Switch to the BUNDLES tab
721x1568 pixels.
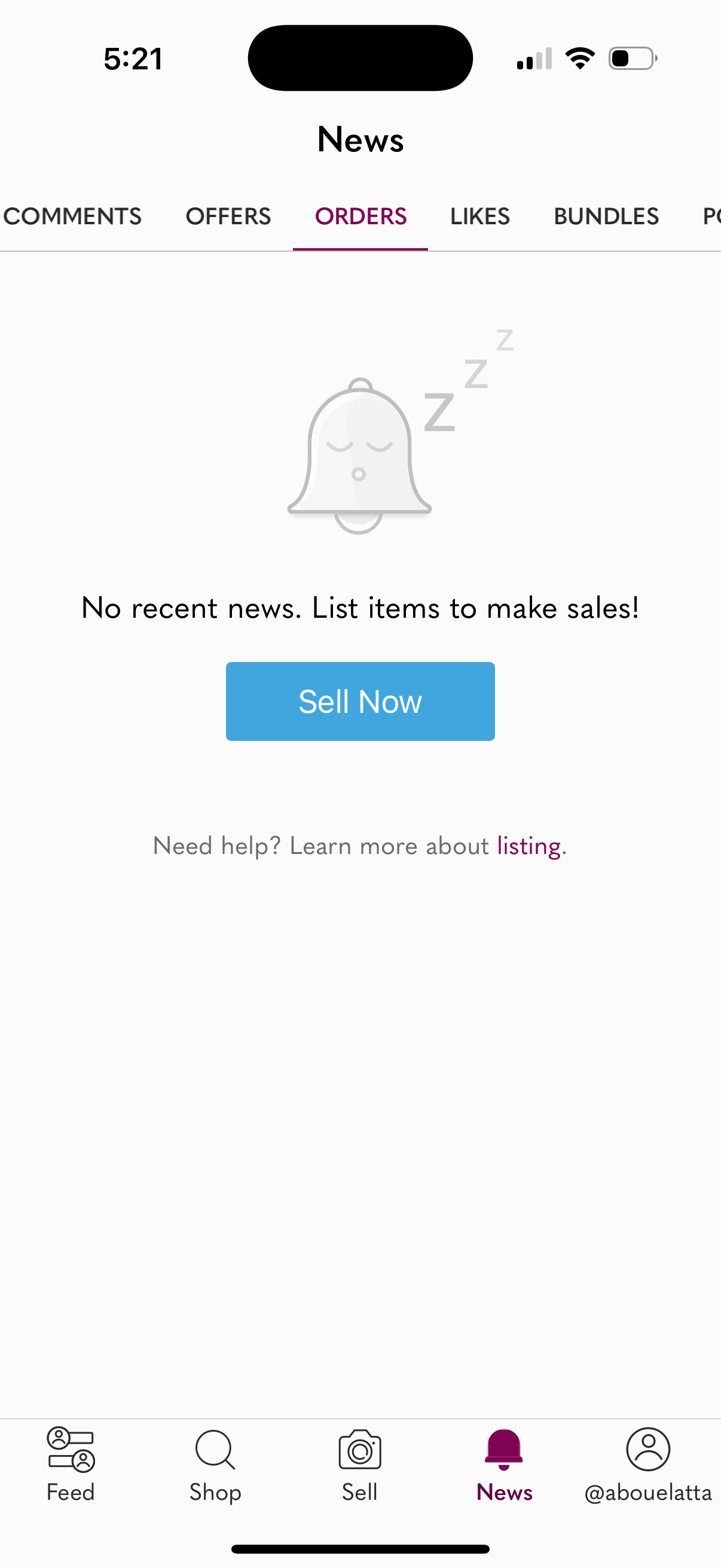[x=606, y=216]
